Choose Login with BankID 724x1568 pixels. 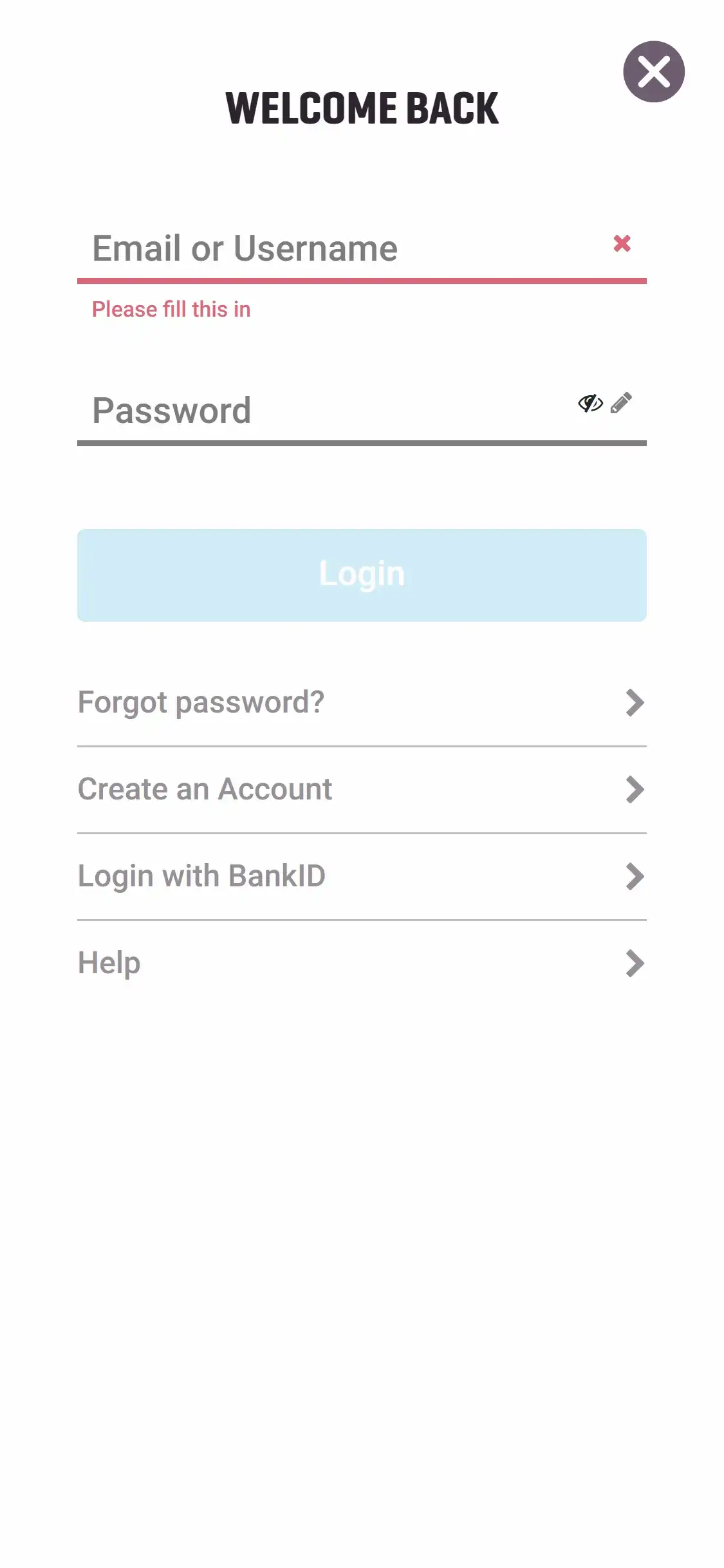coord(362,876)
